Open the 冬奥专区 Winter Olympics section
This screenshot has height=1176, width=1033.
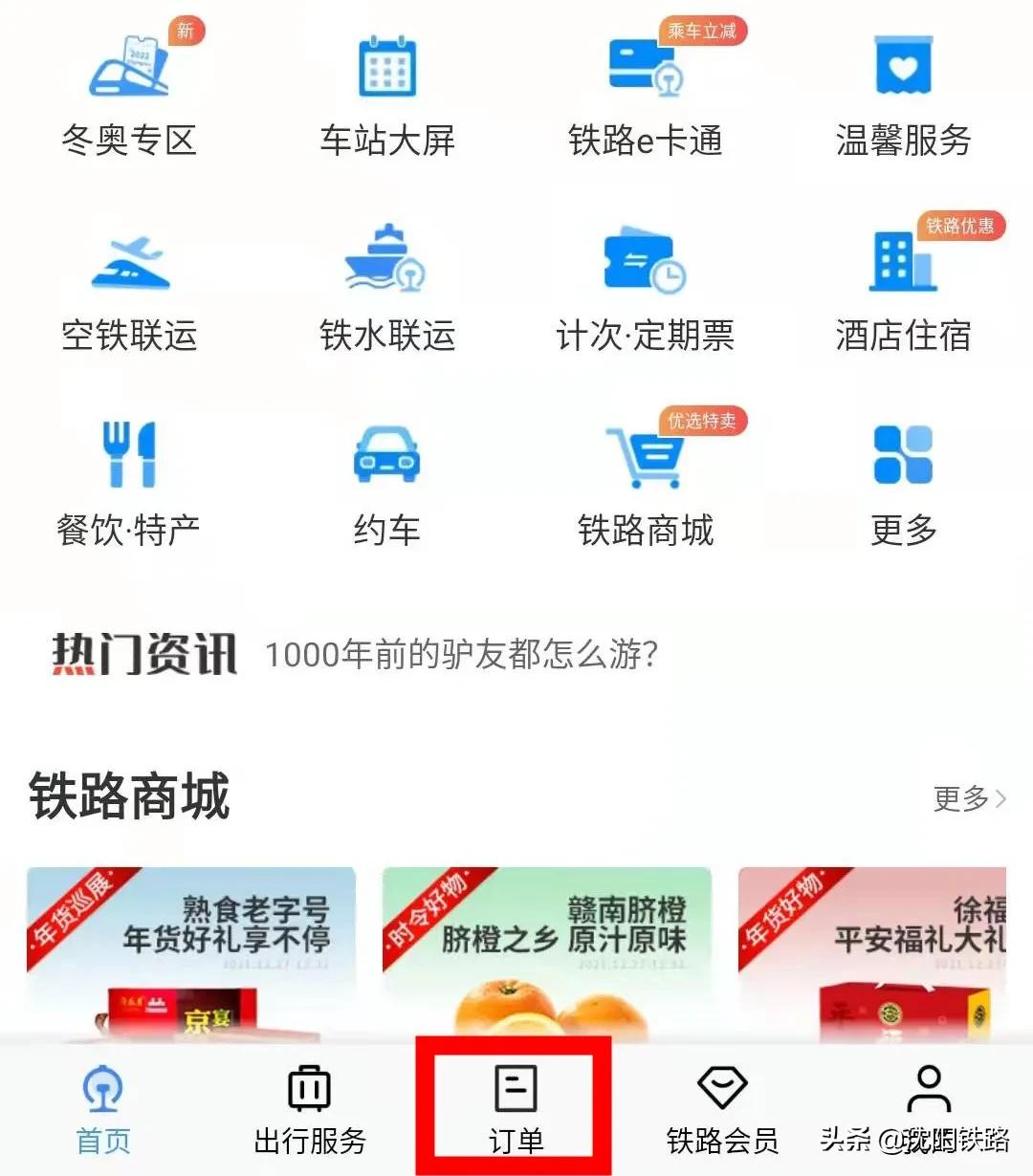tap(127, 91)
